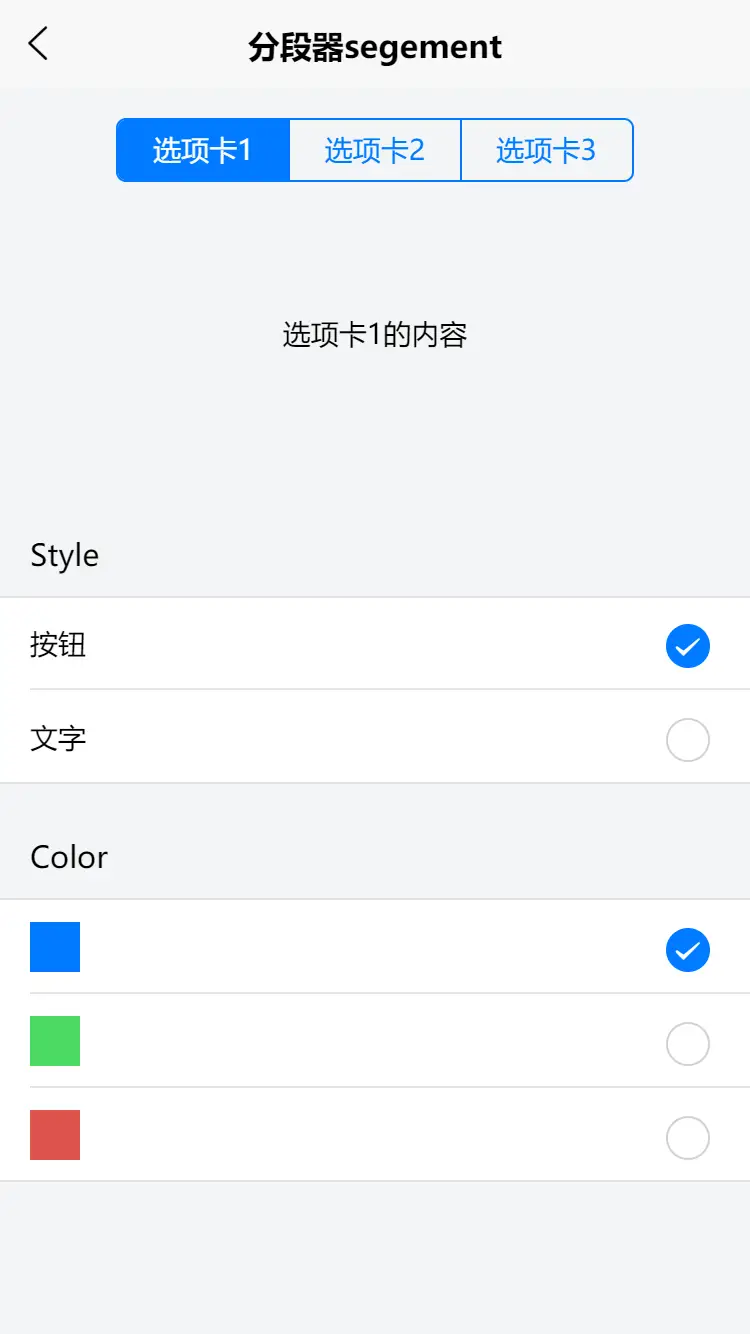Select the blue color option
Viewport: 750px width, 1334px height.
[375, 947]
